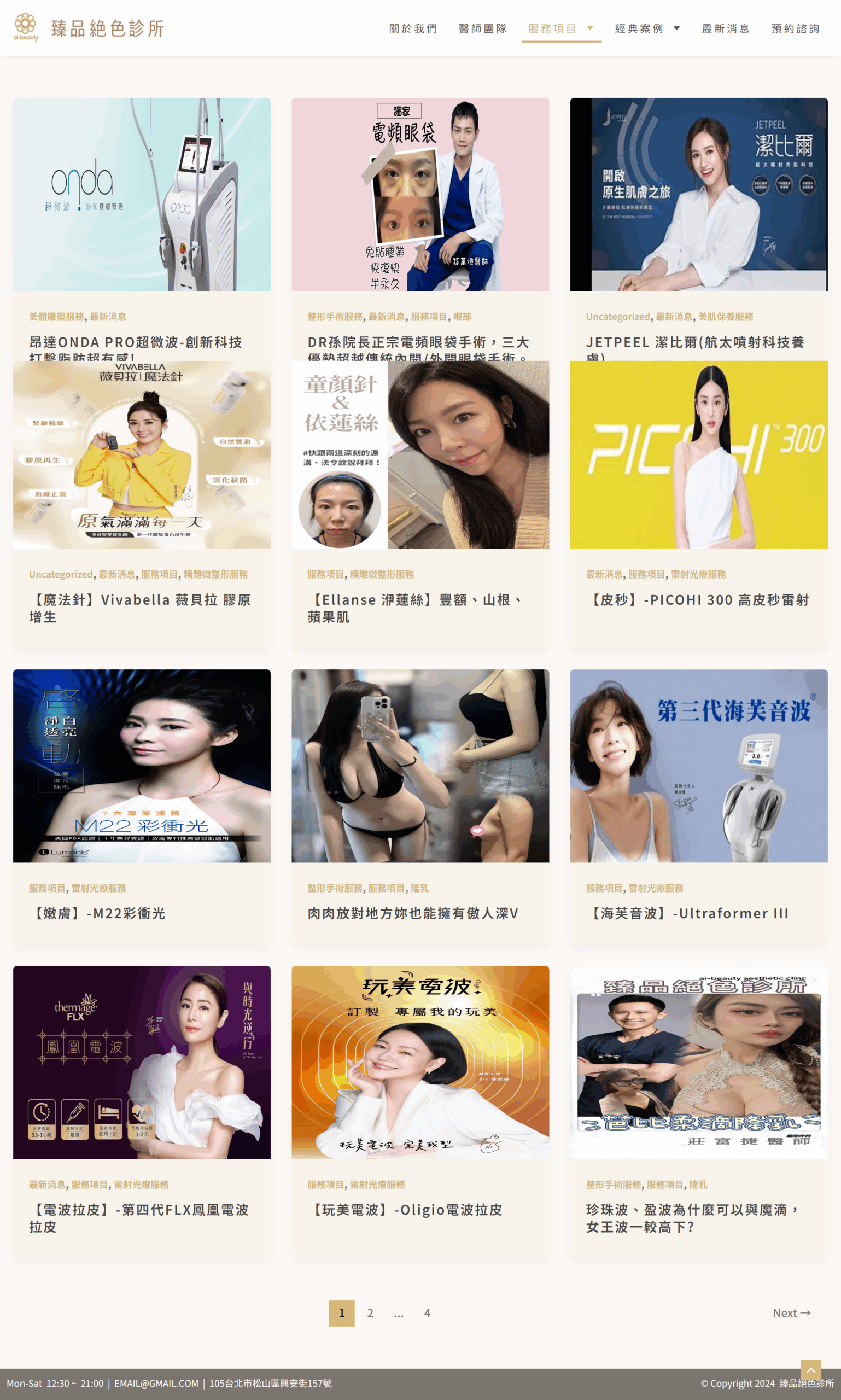Expand the 服務項目 dropdown menu
The image size is (841, 1400).
(590, 28)
